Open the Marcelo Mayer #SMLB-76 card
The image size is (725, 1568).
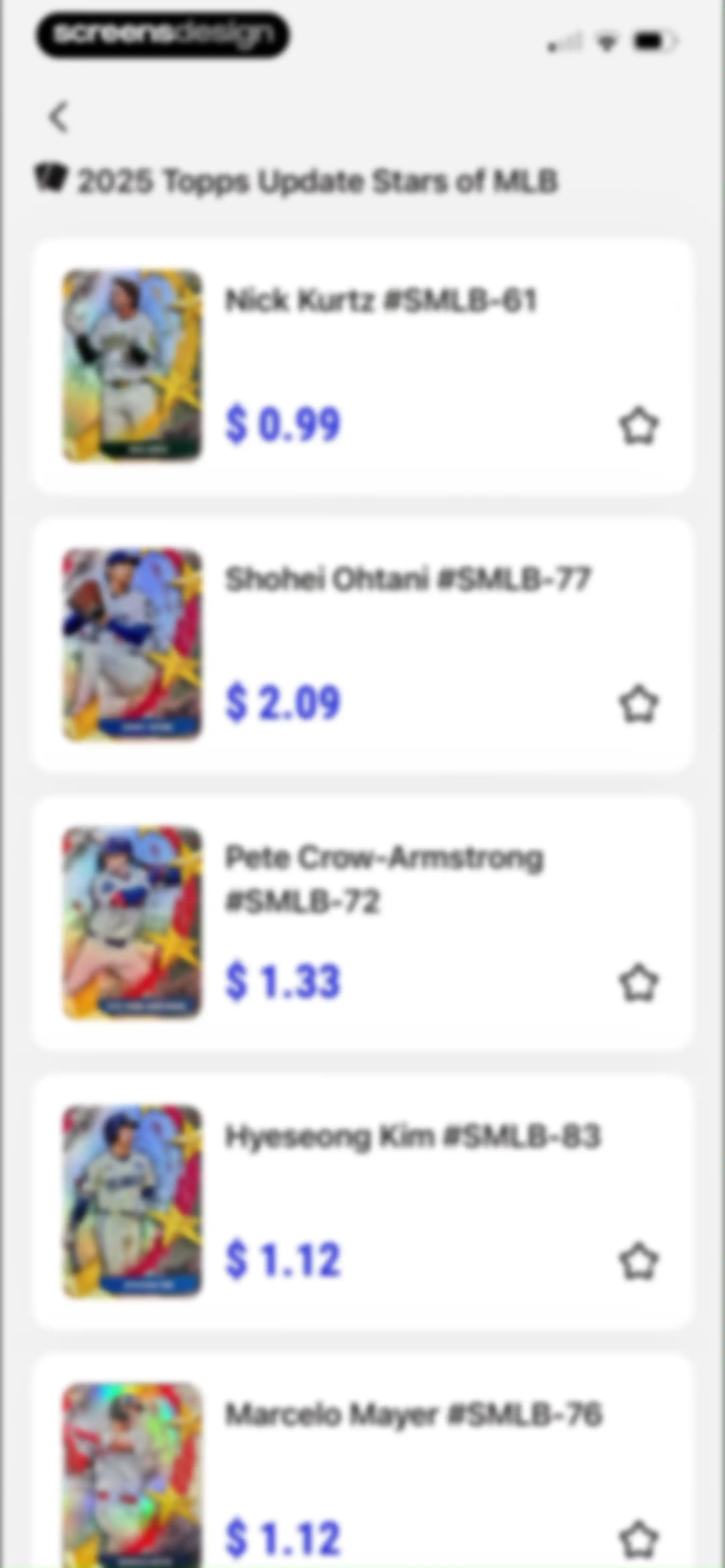(362, 1461)
